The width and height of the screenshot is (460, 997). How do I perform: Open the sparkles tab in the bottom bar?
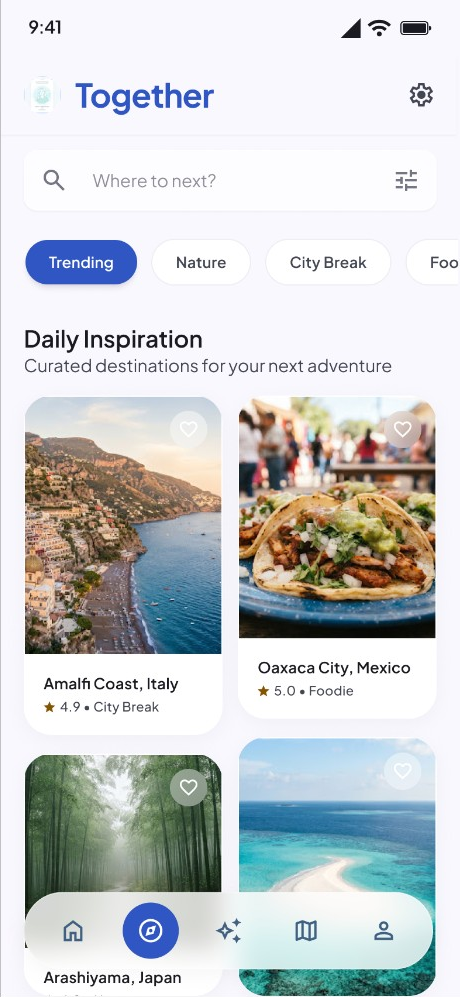click(228, 931)
